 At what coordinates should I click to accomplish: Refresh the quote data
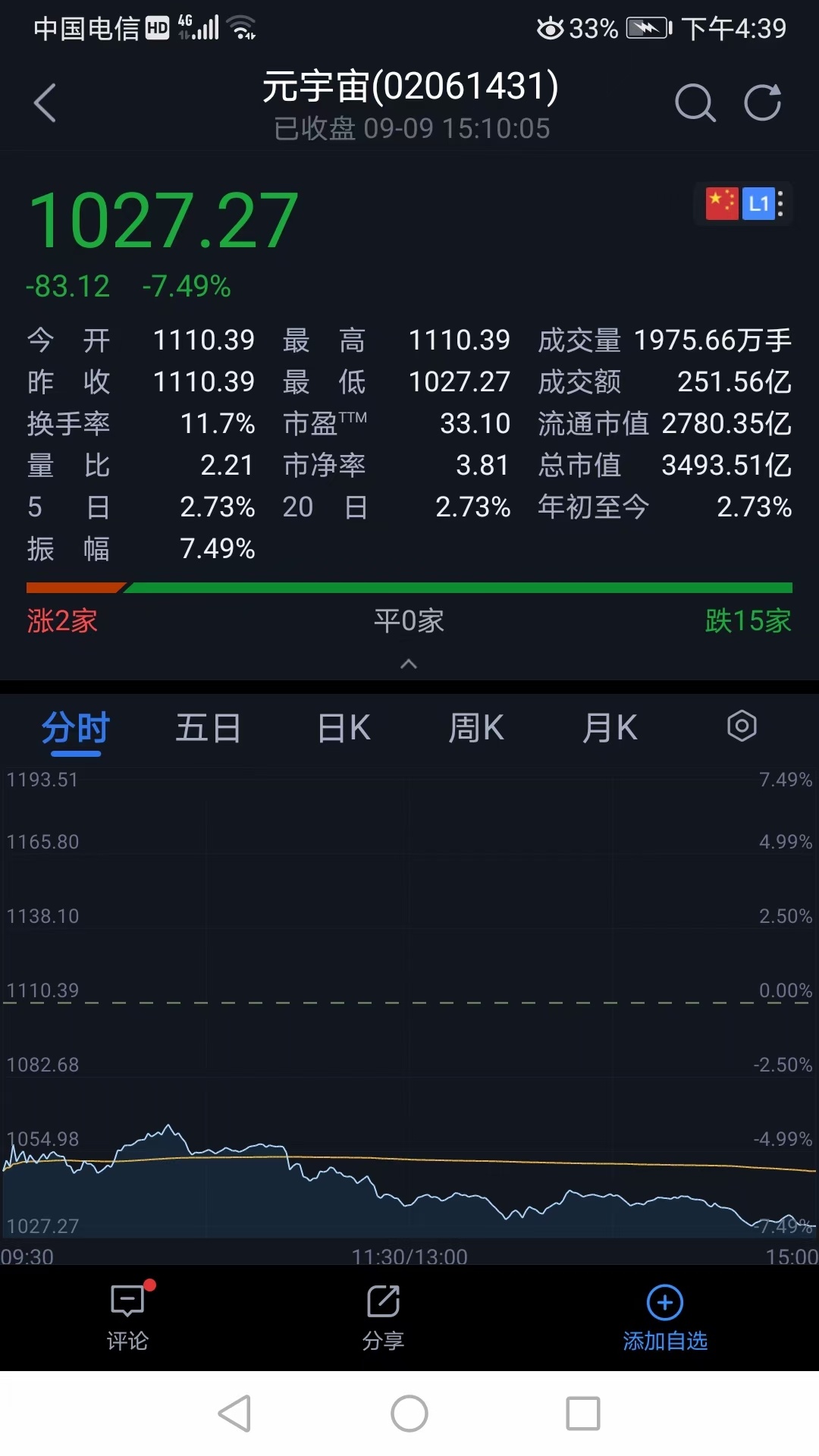pos(762,103)
